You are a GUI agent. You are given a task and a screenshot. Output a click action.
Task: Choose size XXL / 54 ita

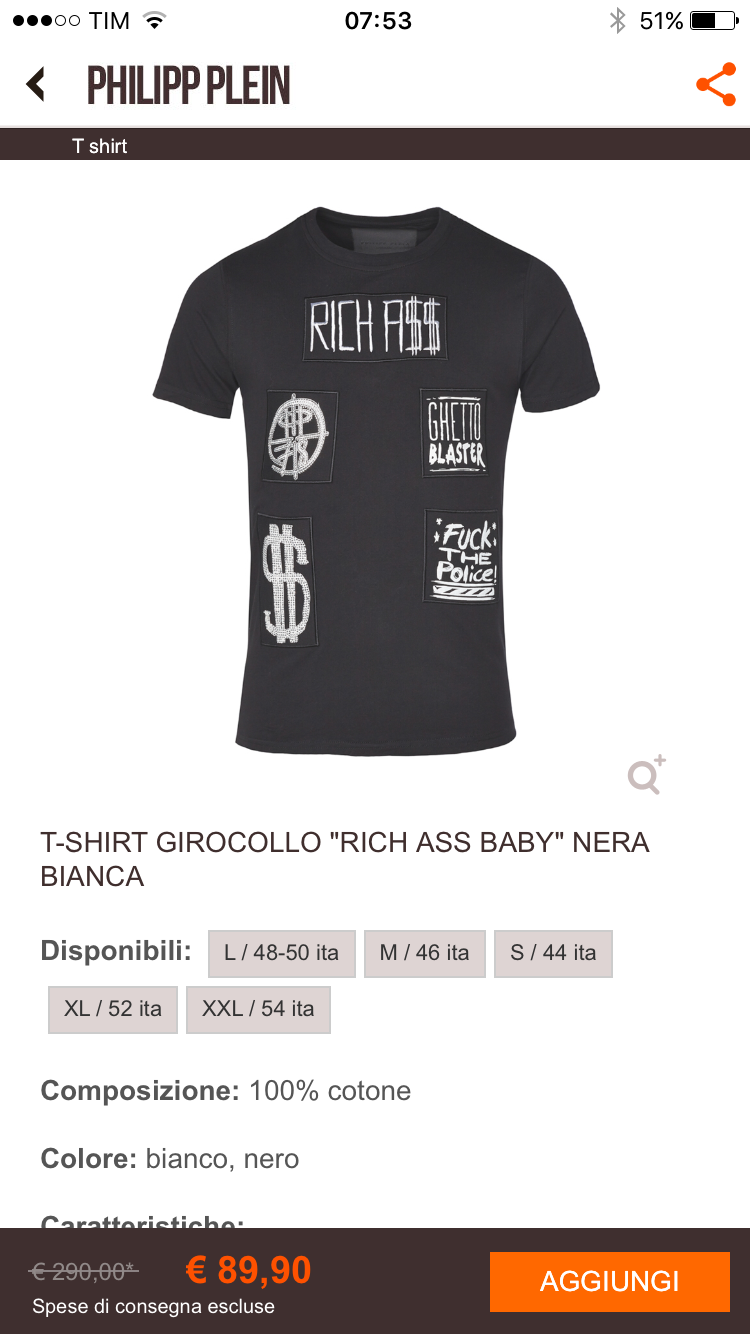pyautogui.click(x=258, y=1009)
